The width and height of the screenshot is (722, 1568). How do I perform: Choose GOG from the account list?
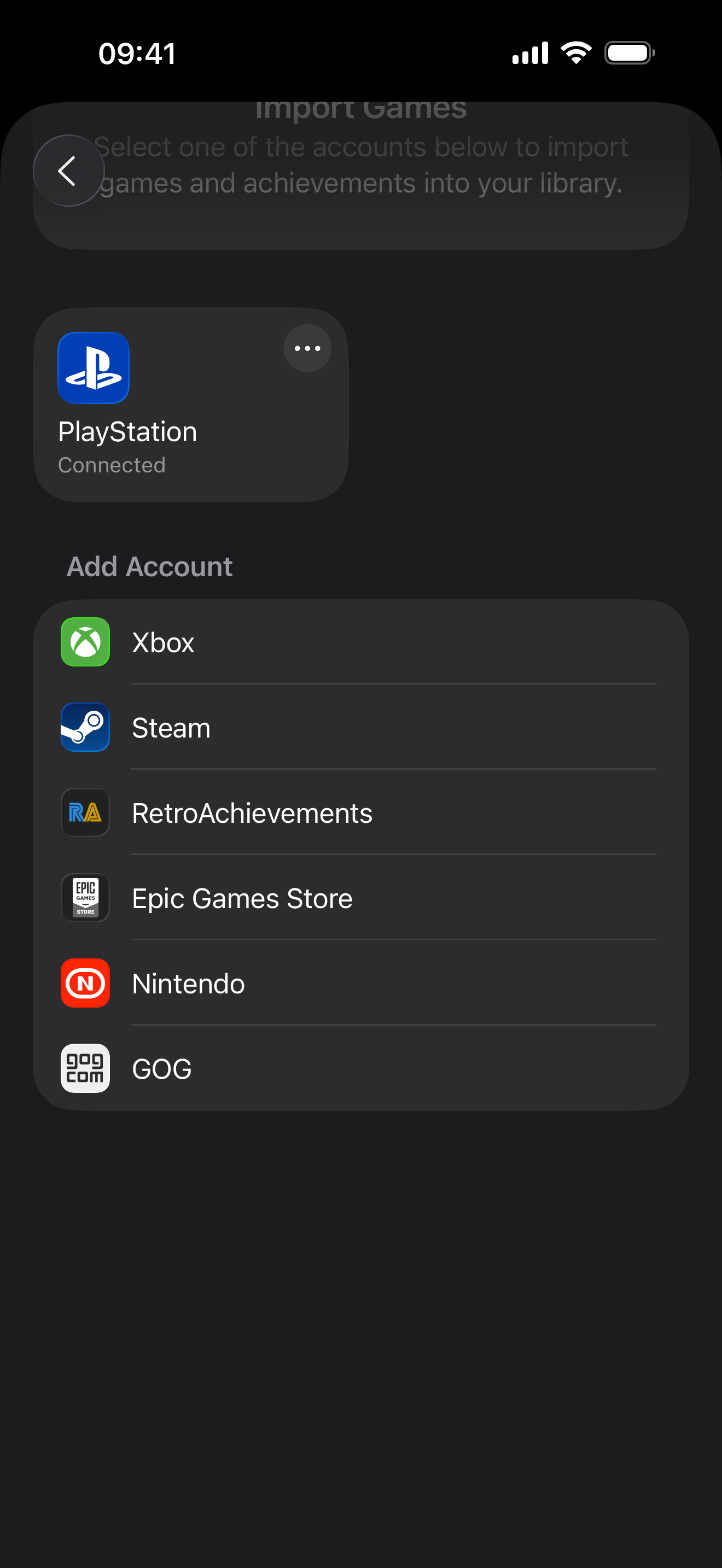361,1068
